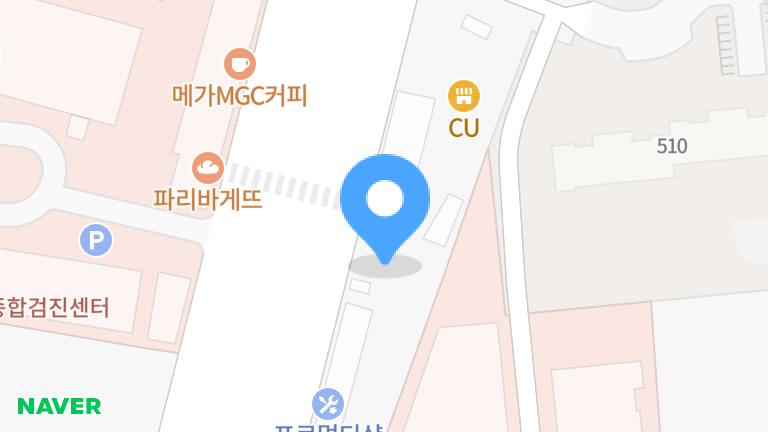Open the 파리바게뜨 bakery marker
This screenshot has height=432, width=768.
(x=208, y=167)
